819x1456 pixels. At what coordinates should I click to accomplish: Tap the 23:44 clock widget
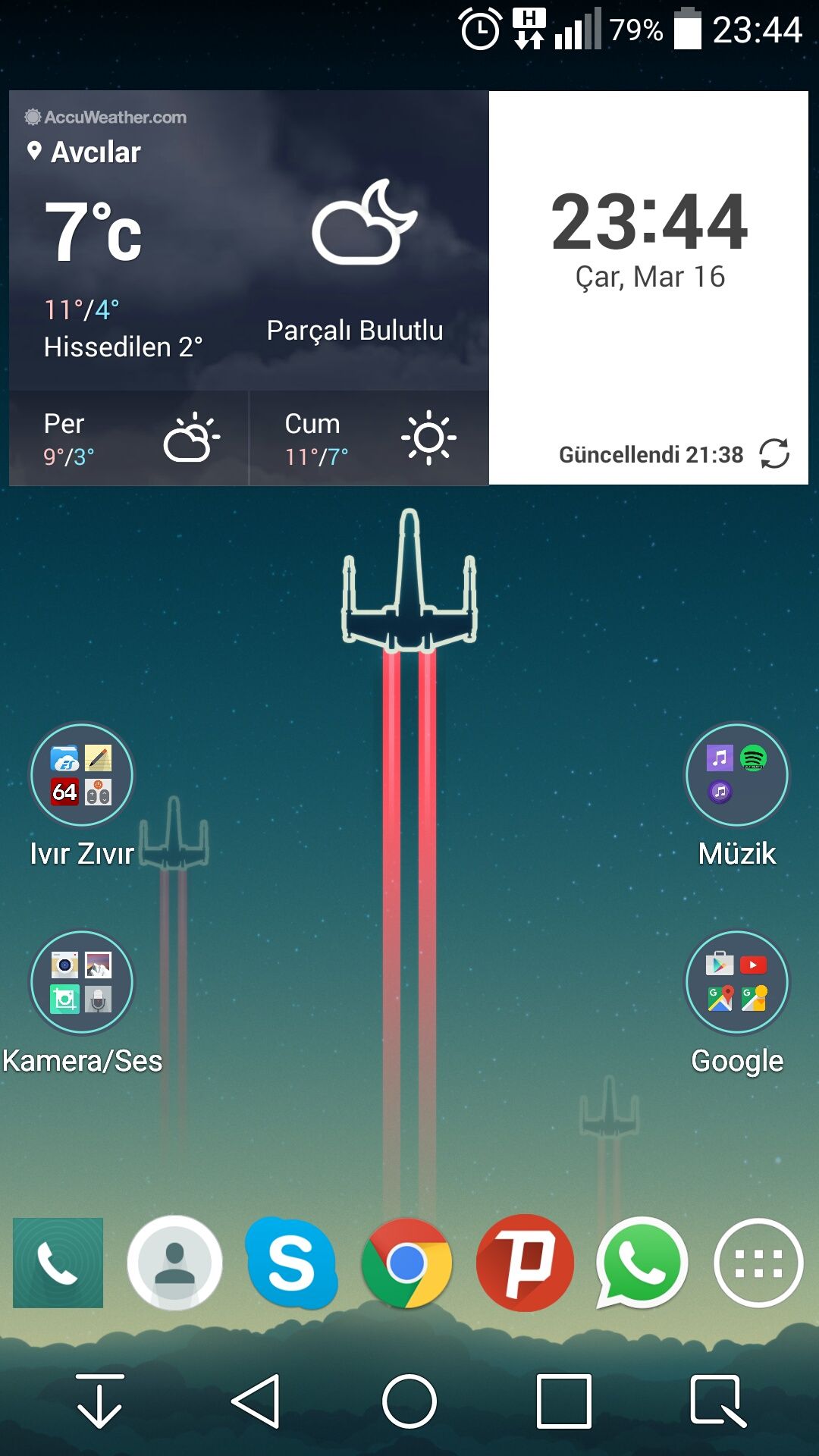pos(648,220)
